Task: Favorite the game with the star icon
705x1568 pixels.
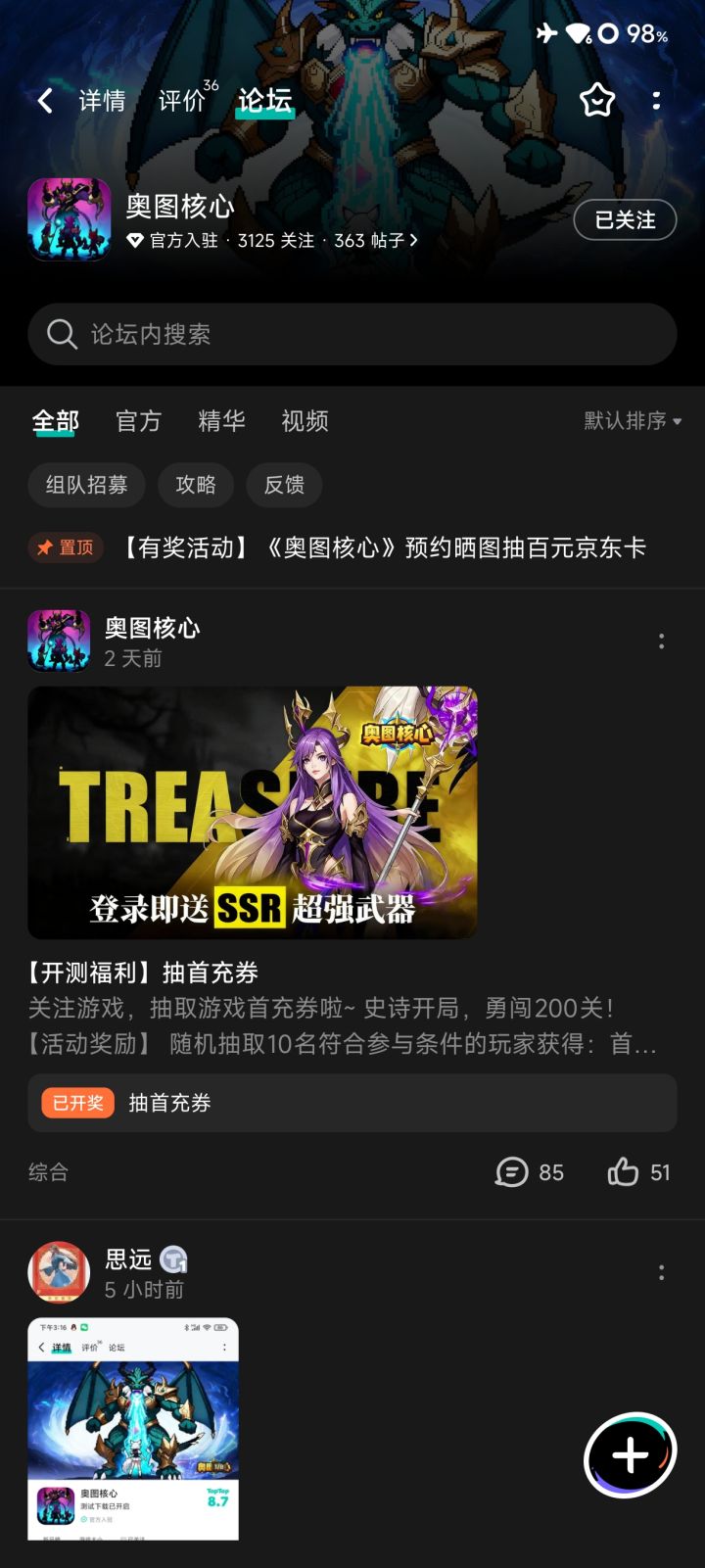Action: point(595,100)
